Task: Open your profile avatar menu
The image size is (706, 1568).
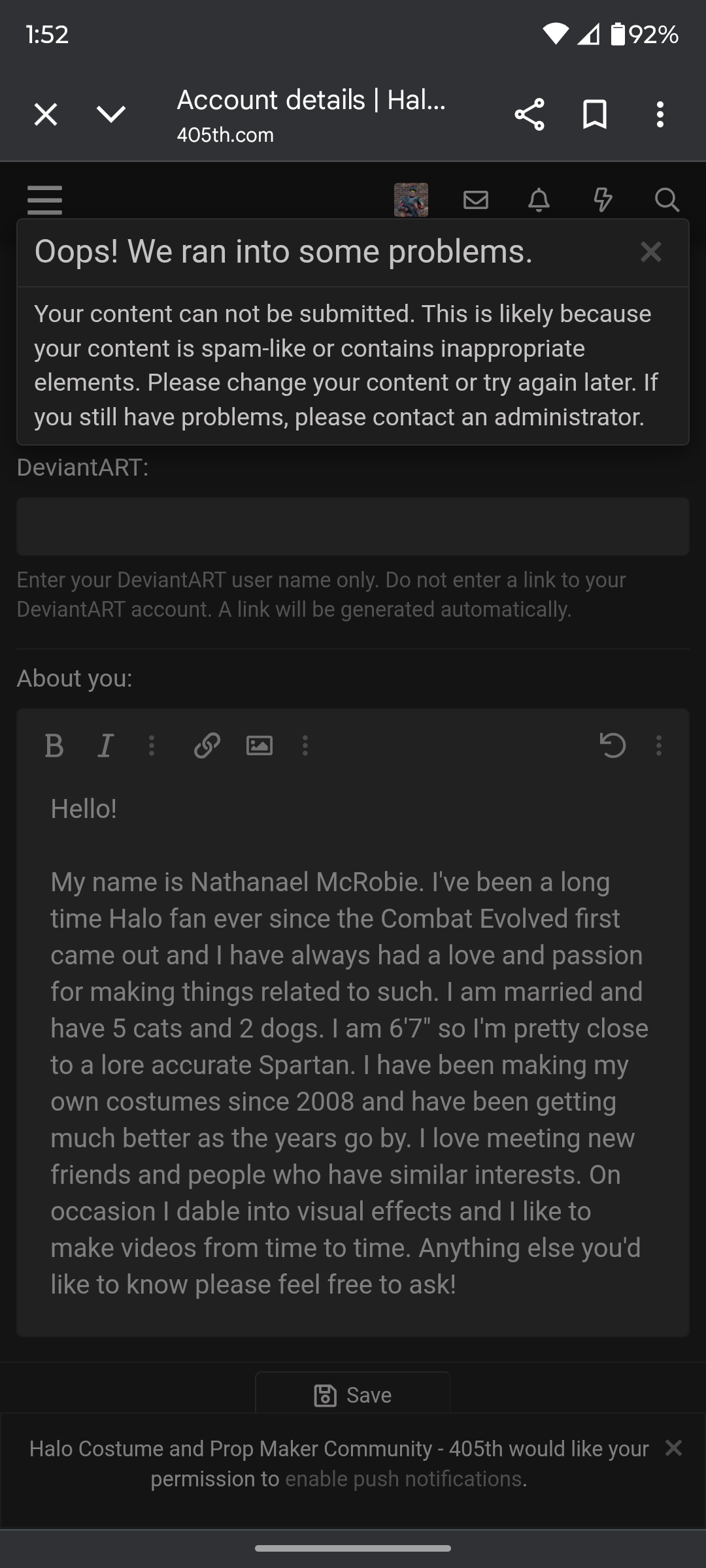Action: click(x=411, y=199)
